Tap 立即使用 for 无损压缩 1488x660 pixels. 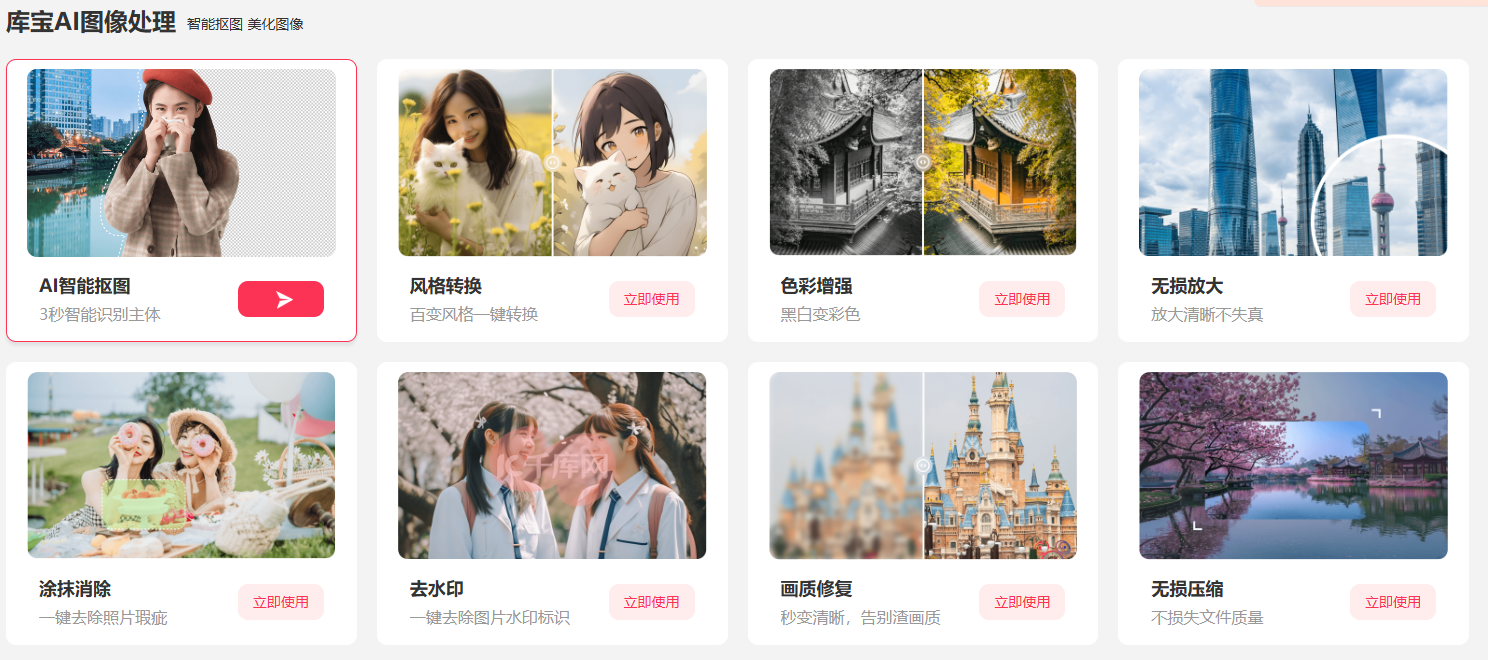[x=1392, y=602]
